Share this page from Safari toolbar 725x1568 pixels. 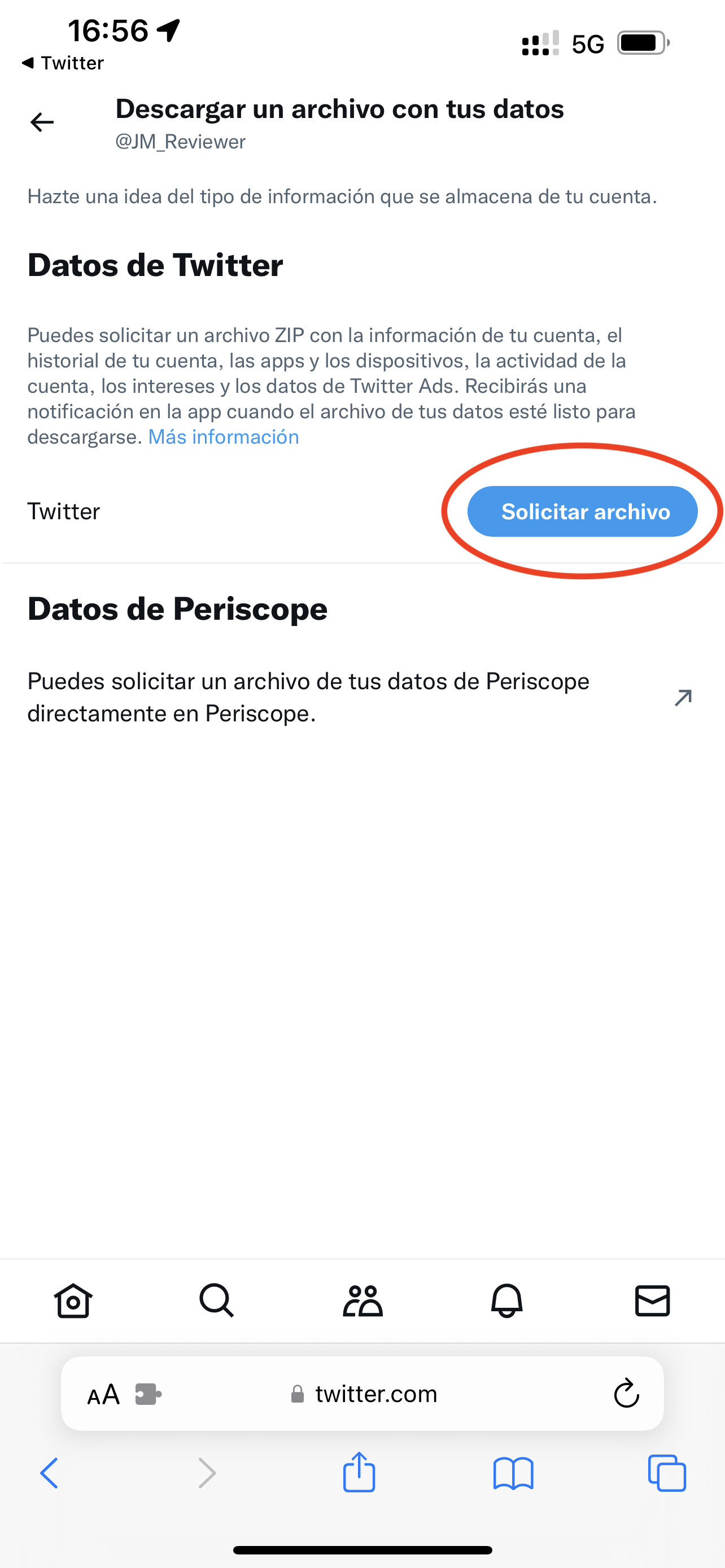click(x=359, y=1473)
